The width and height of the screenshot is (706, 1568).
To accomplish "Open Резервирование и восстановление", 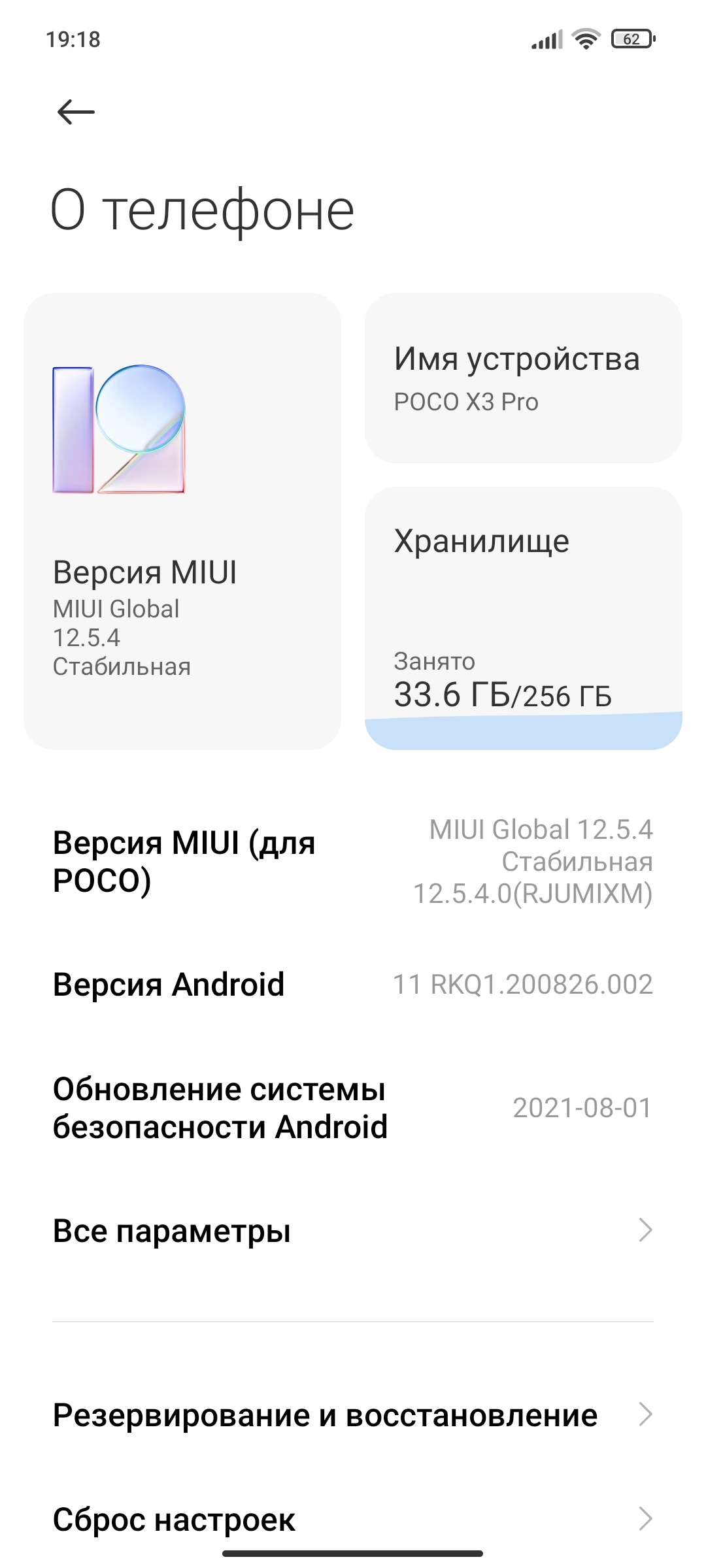I will [353, 1415].
